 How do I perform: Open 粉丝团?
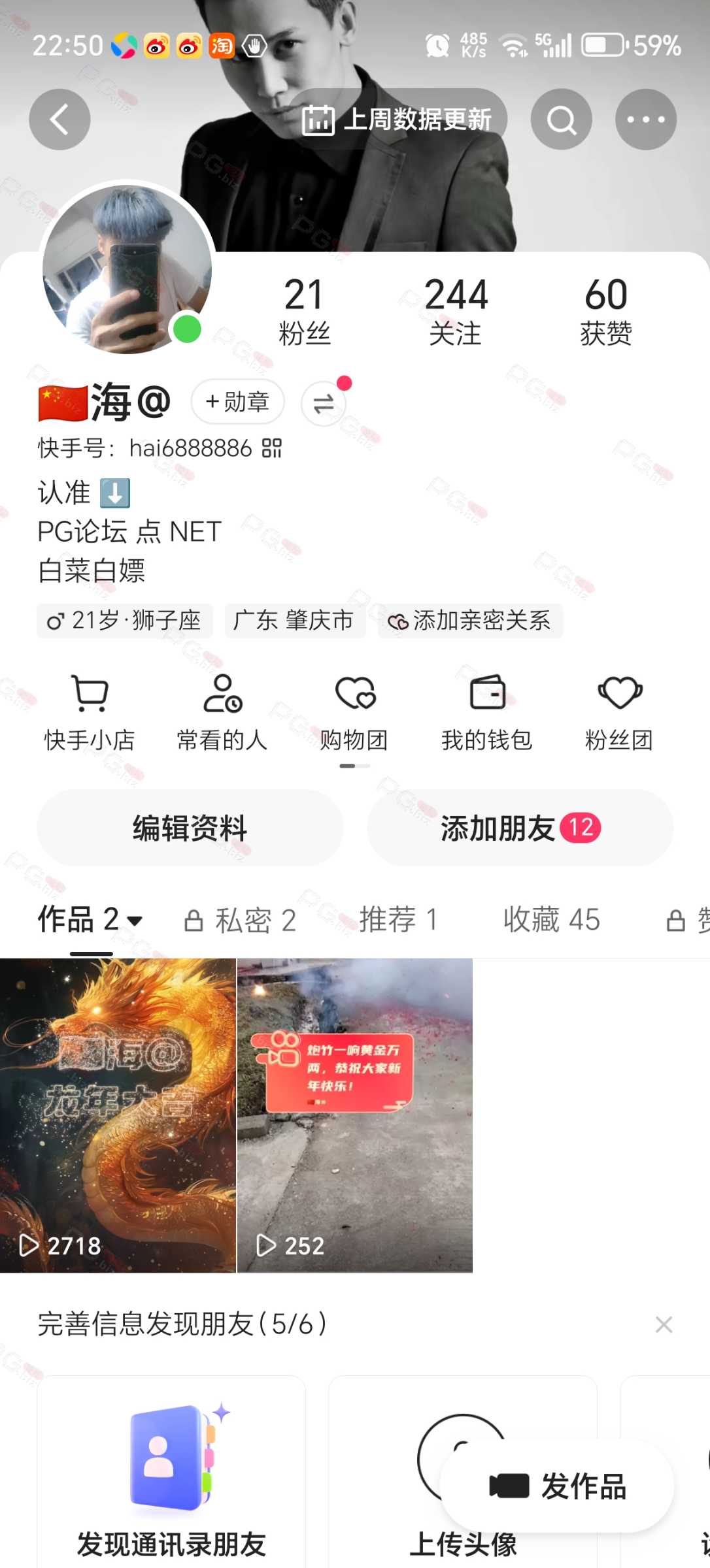tap(619, 713)
